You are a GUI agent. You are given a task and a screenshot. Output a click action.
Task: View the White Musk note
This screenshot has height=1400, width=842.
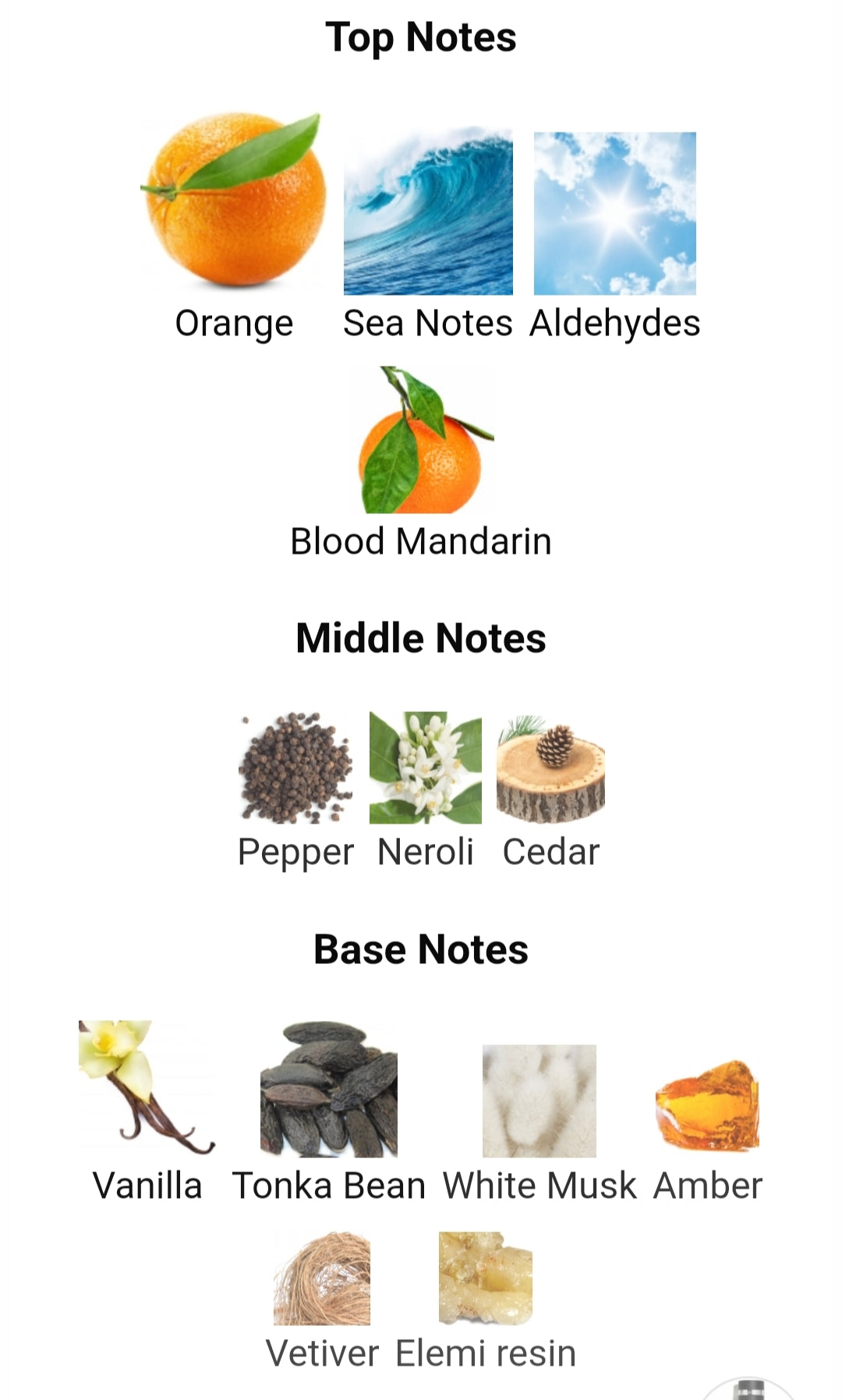pos(540,1101)
